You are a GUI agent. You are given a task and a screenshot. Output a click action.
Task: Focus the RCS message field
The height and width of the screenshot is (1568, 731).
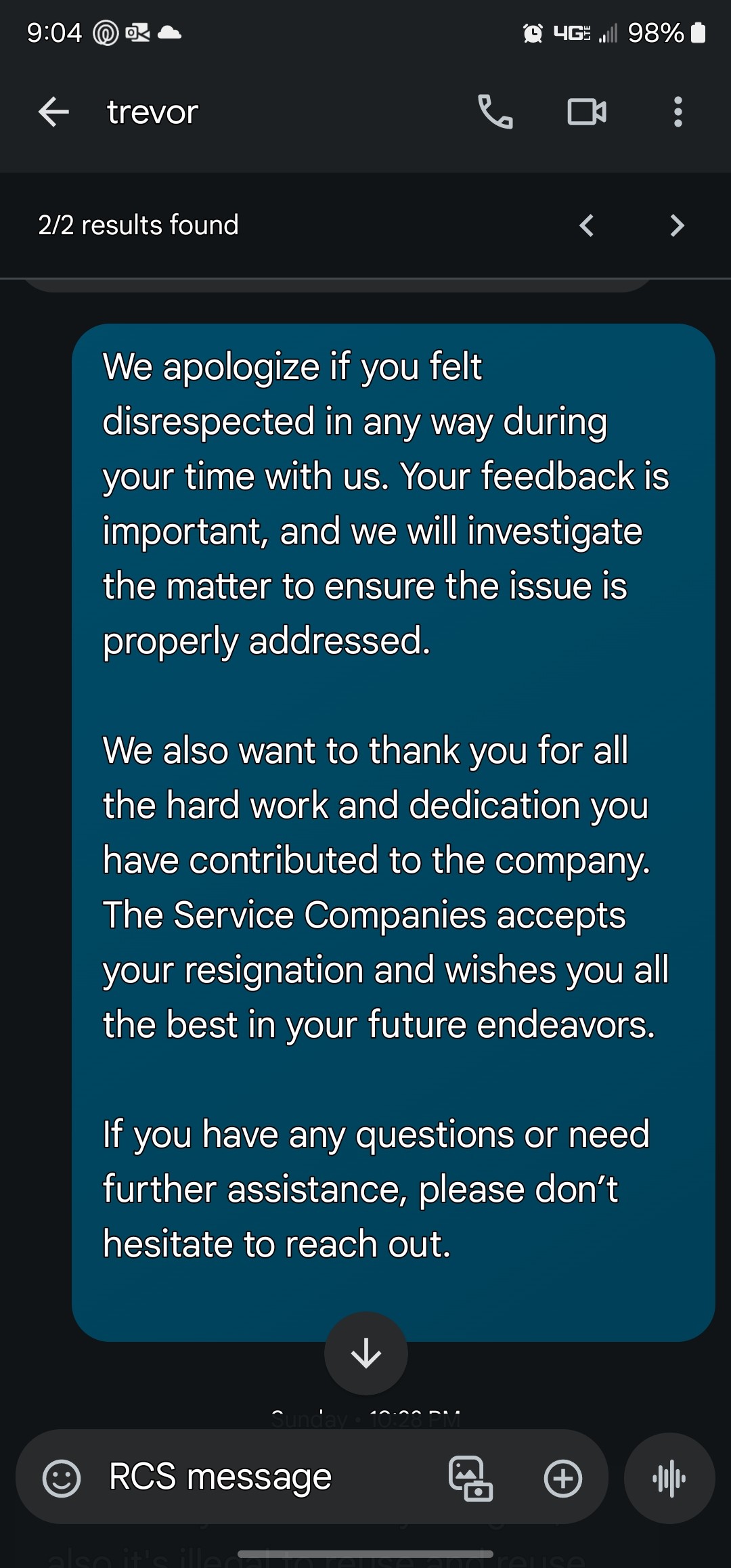pos(271,1477)
